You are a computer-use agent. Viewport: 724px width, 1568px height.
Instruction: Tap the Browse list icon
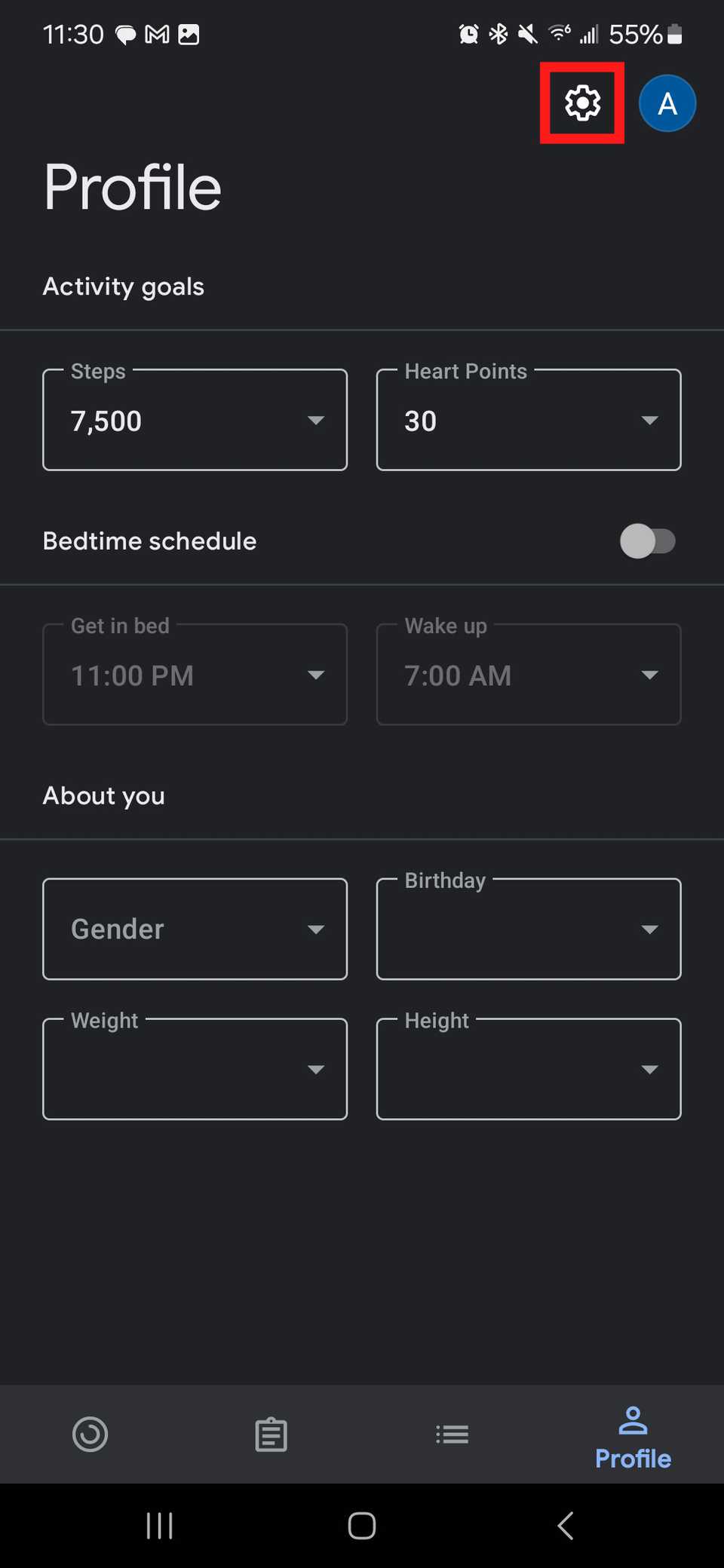(x=452, y=1435)
